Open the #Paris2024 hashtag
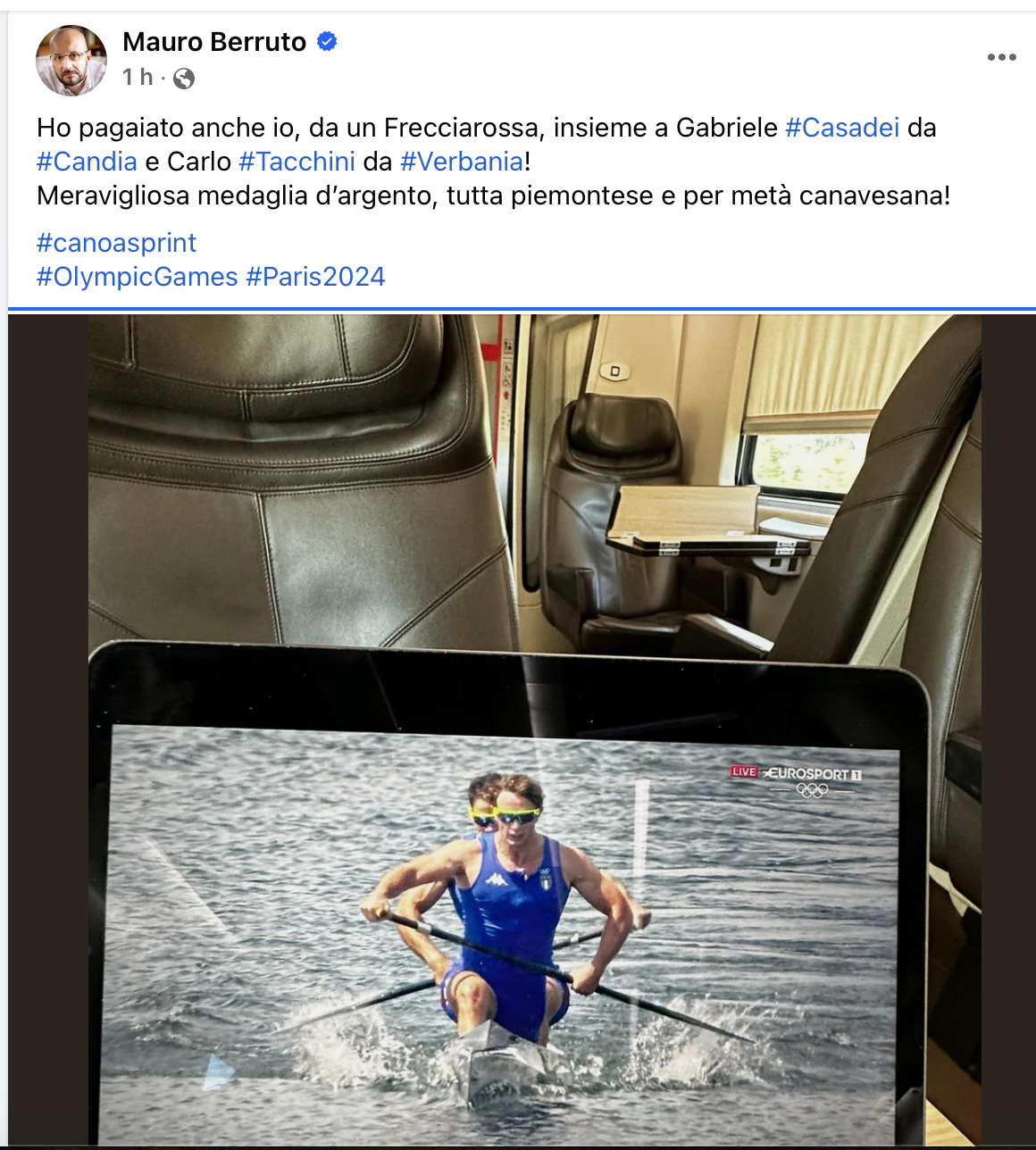The width and height of the screenshot is (1036, 1150). tap(315, 277)
